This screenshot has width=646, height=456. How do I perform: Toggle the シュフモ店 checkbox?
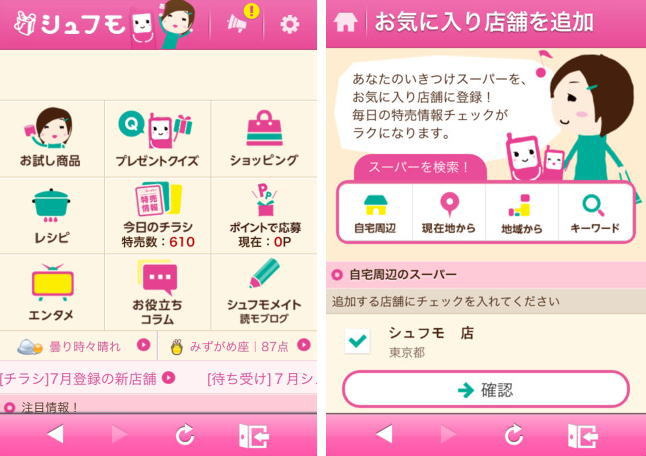click(356, 342)
